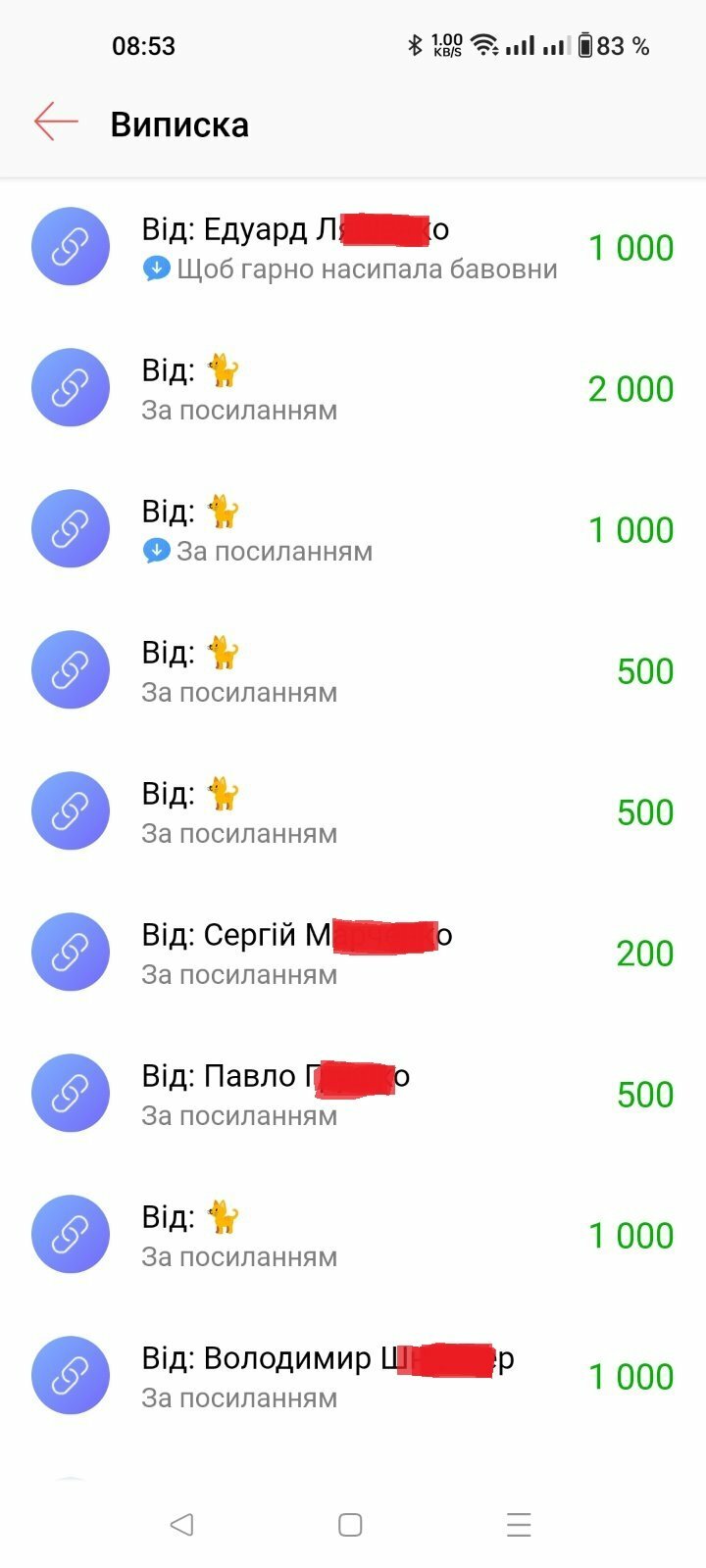Open the 1 000 transfer from Едуард

point(353,247)
